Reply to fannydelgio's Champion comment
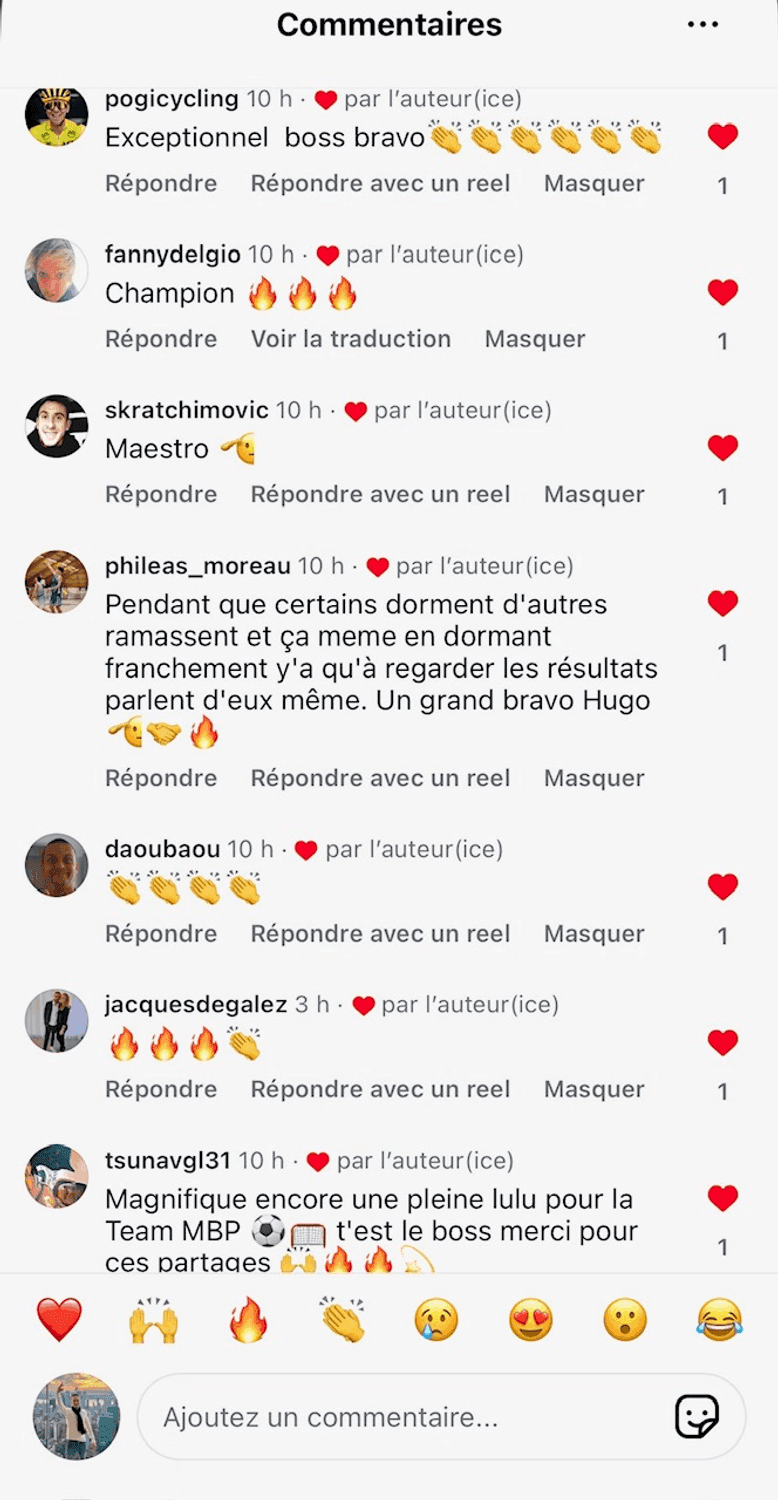 point(161,339)
